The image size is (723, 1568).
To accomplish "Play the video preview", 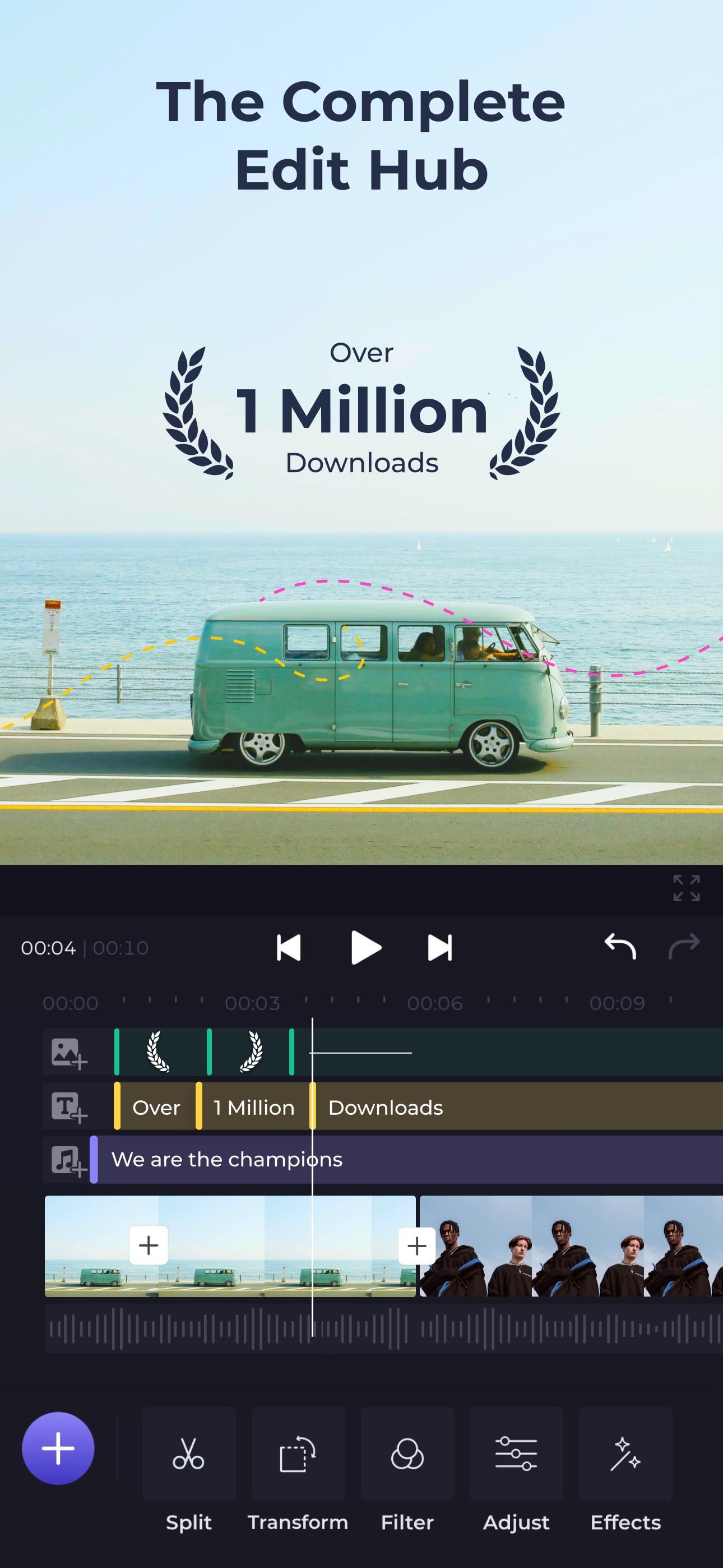I will [366, 948].
